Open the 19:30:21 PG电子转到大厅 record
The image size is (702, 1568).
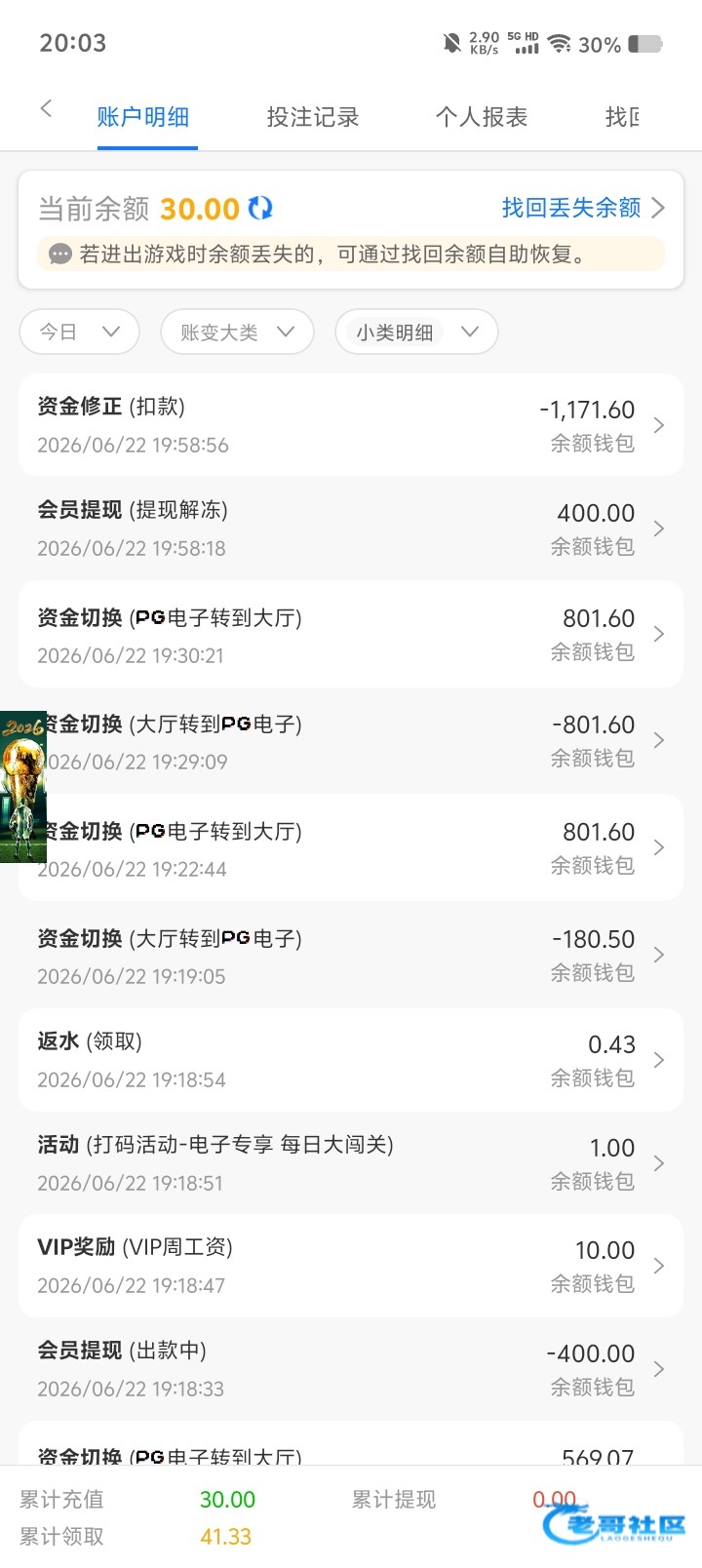351,634
